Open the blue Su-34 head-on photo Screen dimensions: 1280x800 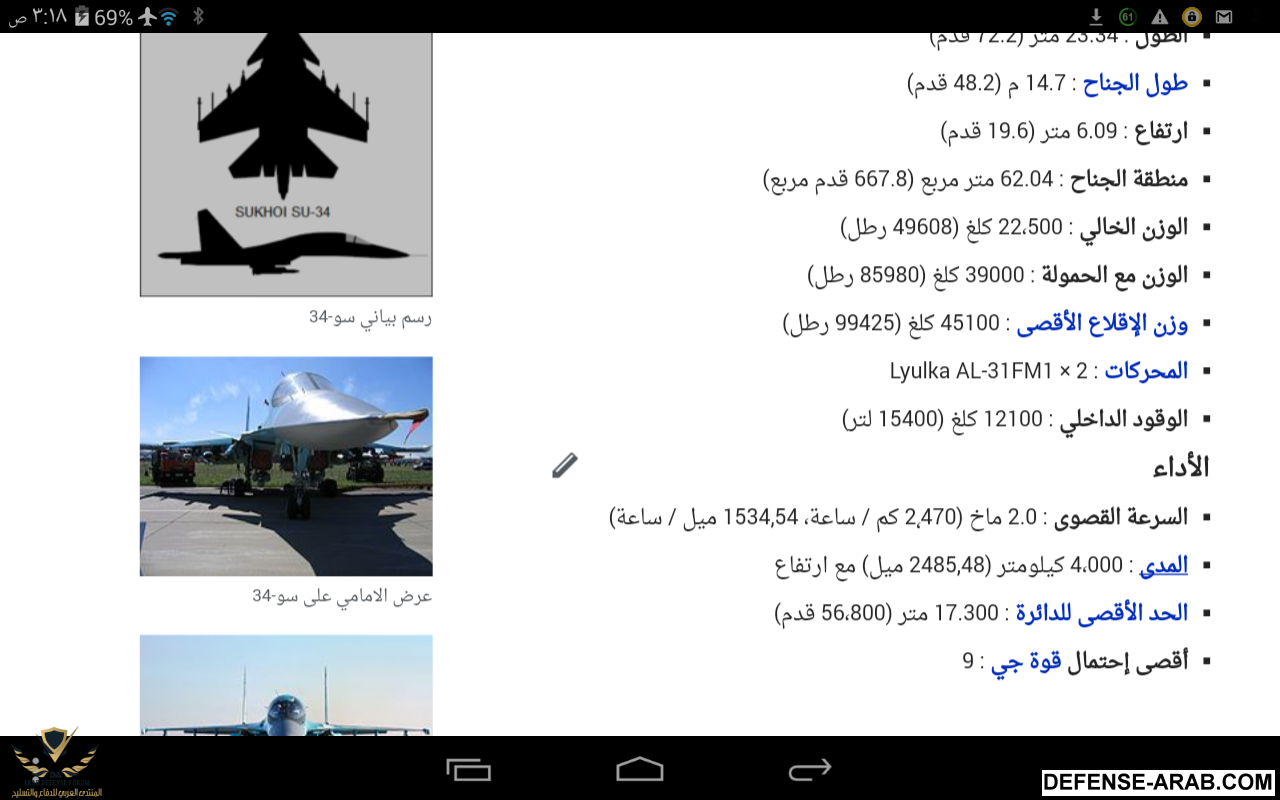[x=286, y=686]
